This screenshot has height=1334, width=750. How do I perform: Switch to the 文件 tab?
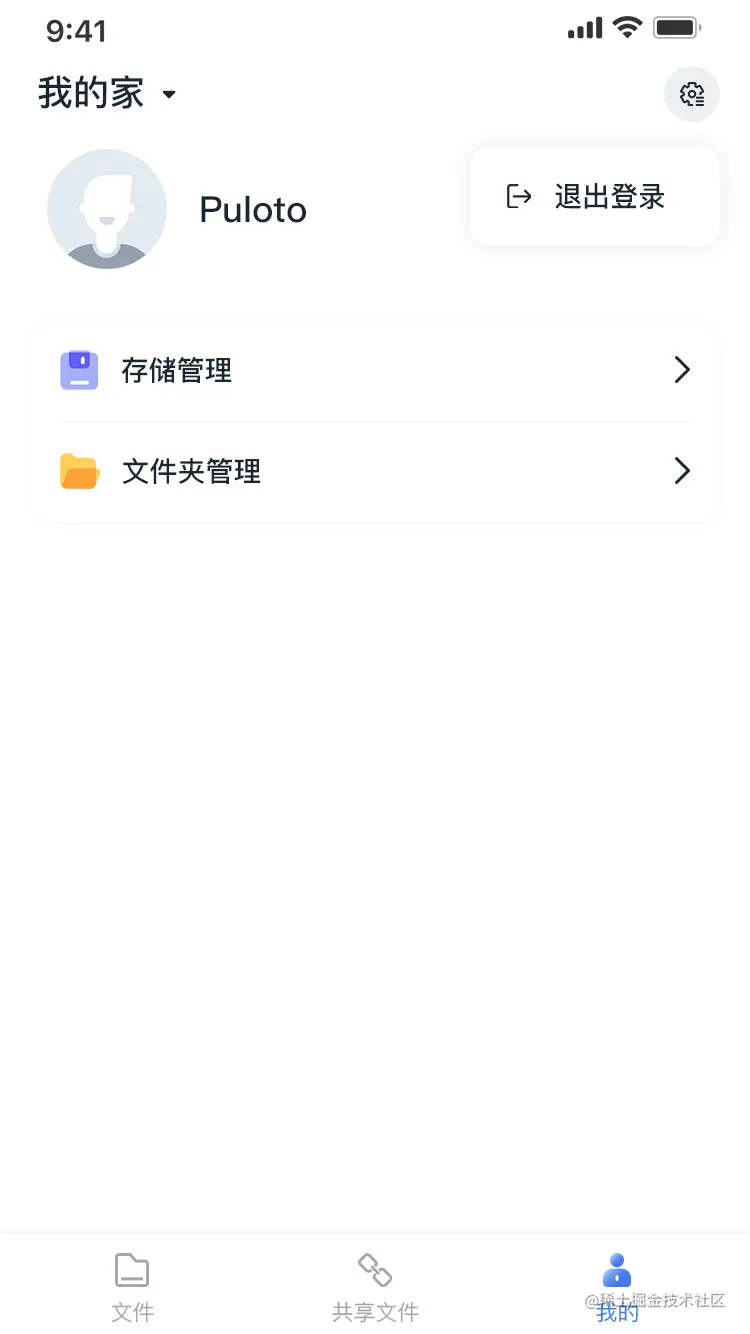(x=132, y=1286)
